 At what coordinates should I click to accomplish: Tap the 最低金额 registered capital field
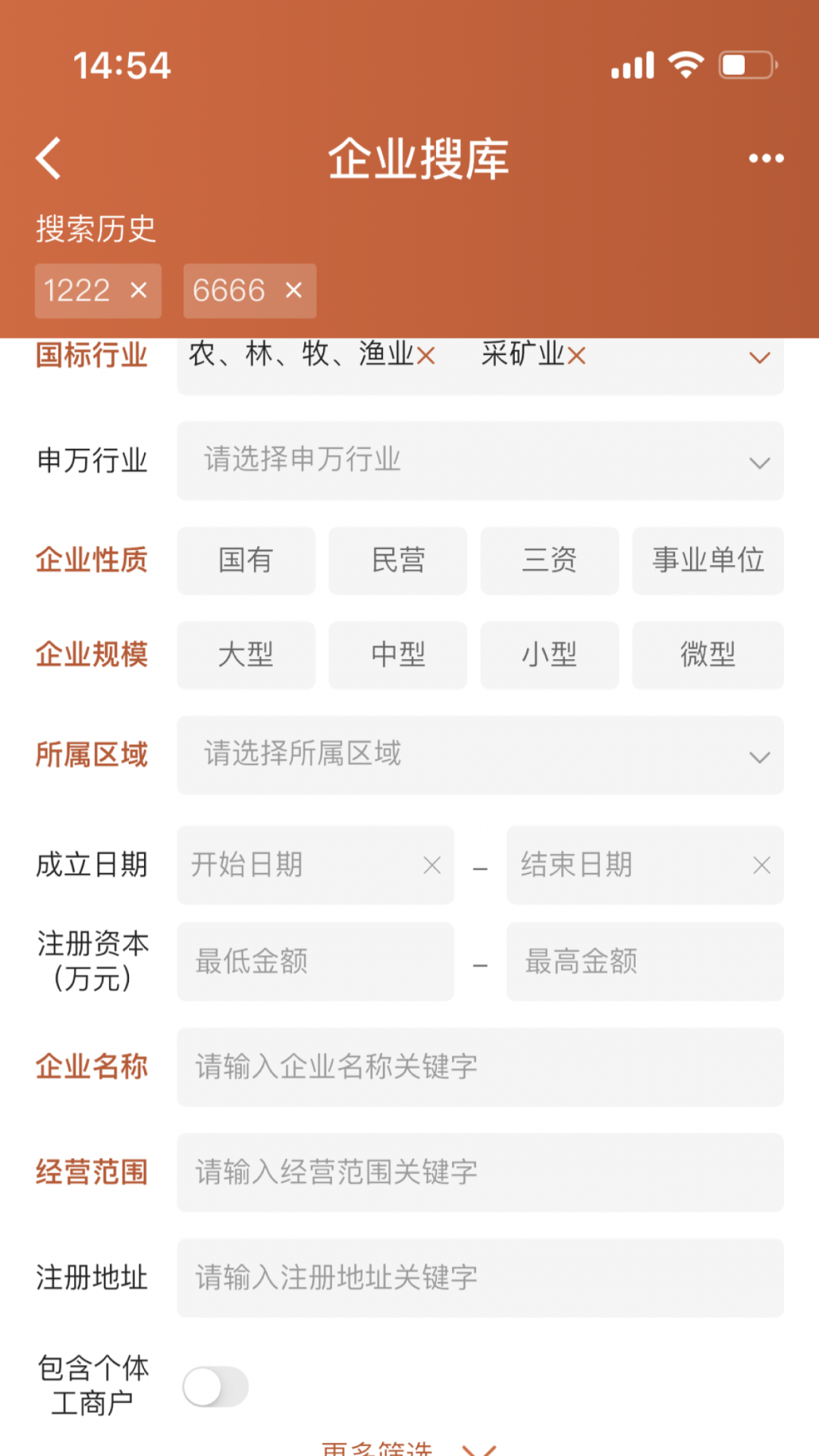pyautogui.click(x=315, y=962)
